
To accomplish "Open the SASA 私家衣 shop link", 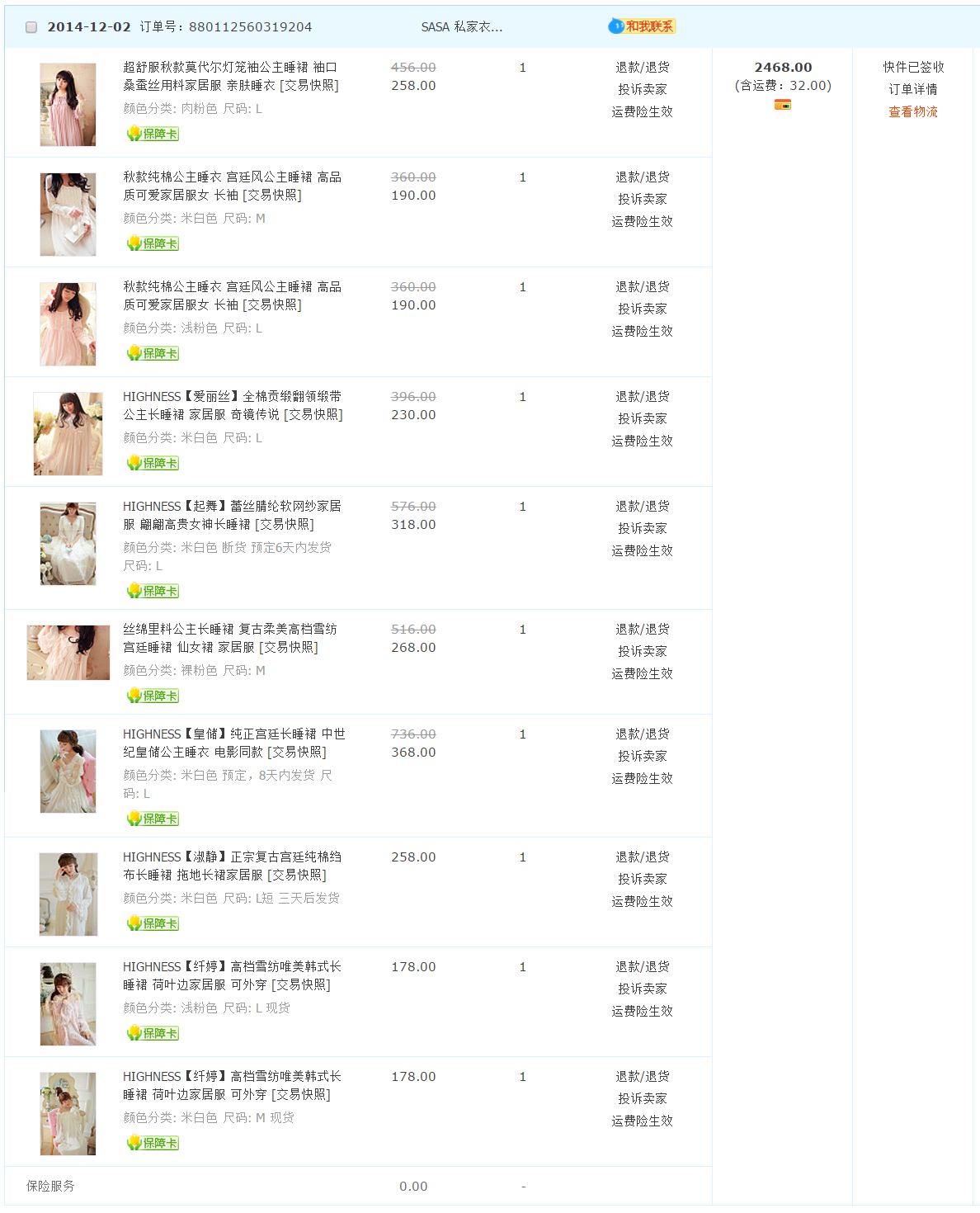I will pyautogui.click(x=461, y=27).
